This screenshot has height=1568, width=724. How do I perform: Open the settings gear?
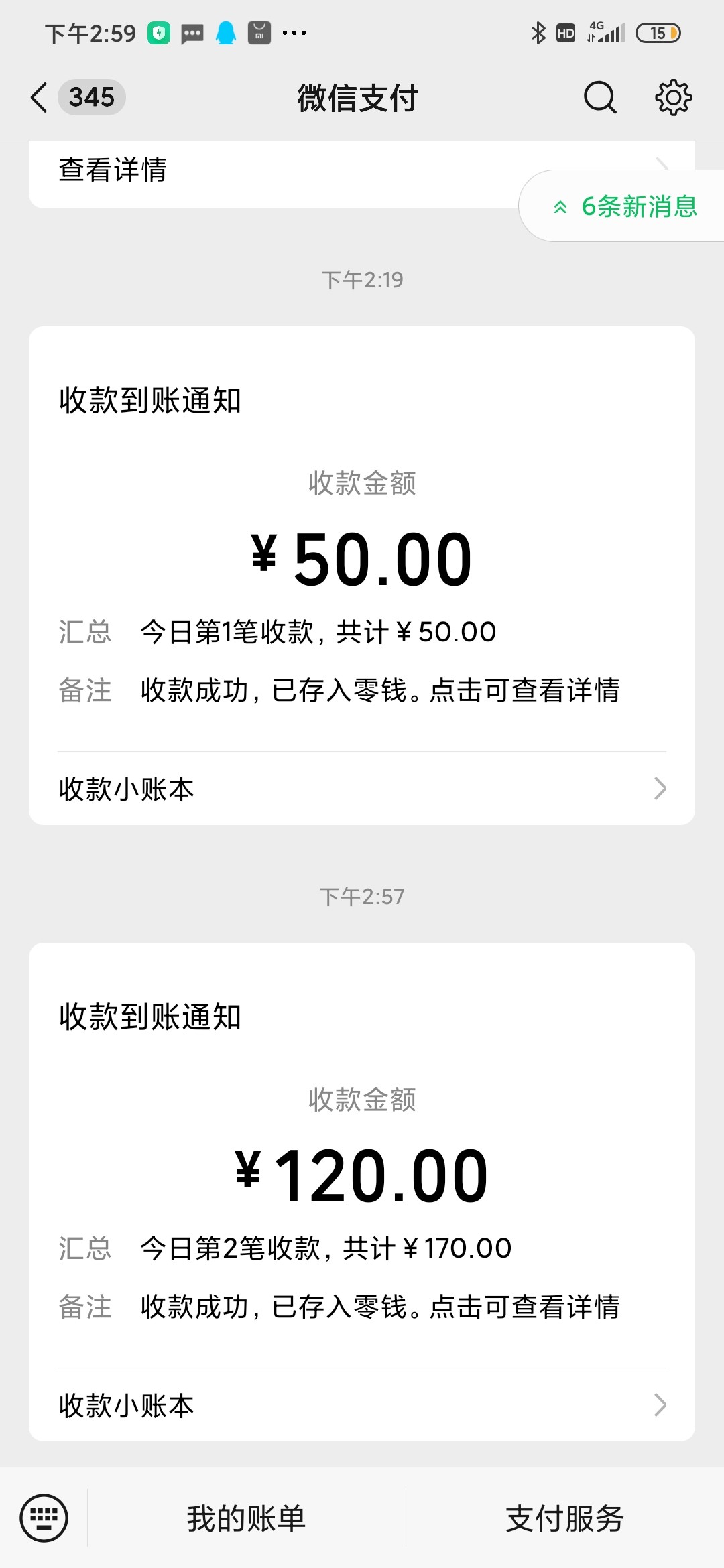(x=673, y=98)
